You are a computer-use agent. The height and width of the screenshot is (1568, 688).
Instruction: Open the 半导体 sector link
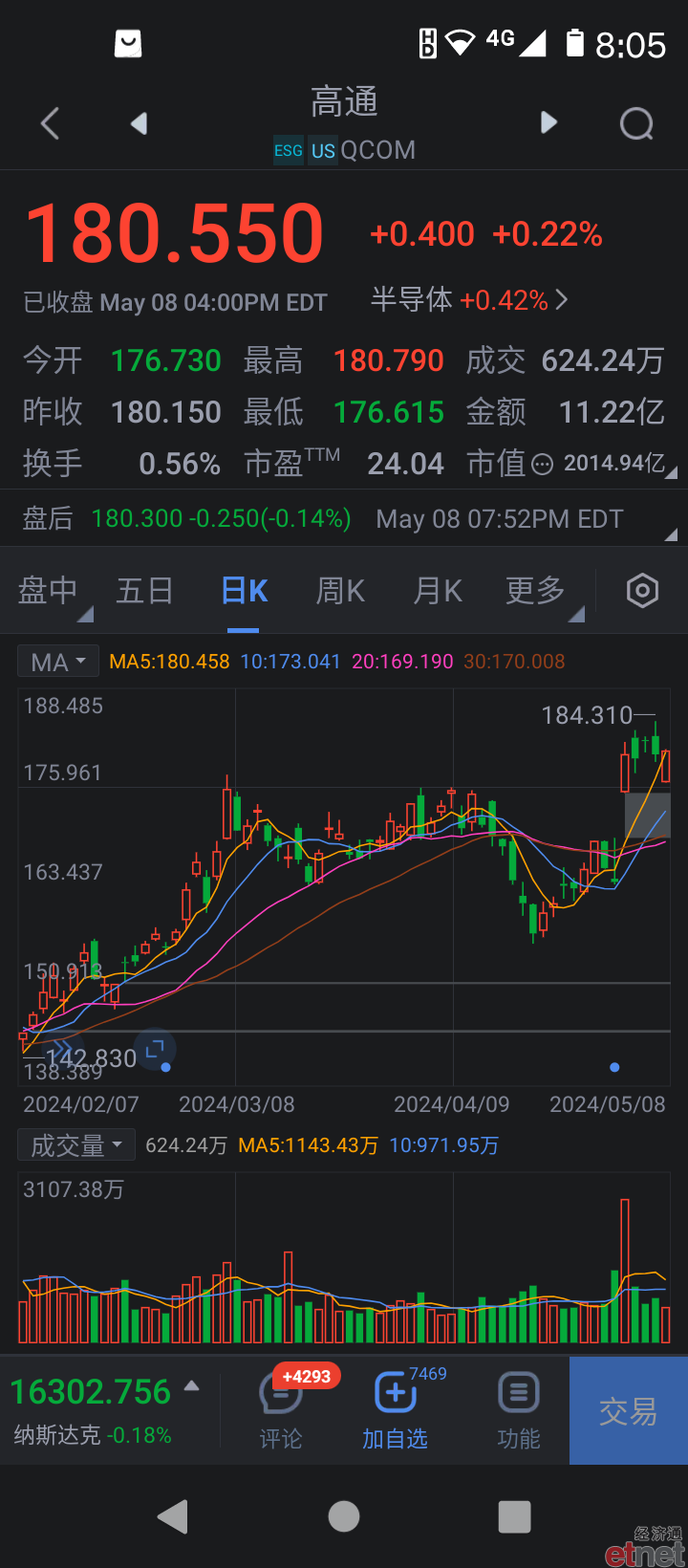click(x=469, y=300)
